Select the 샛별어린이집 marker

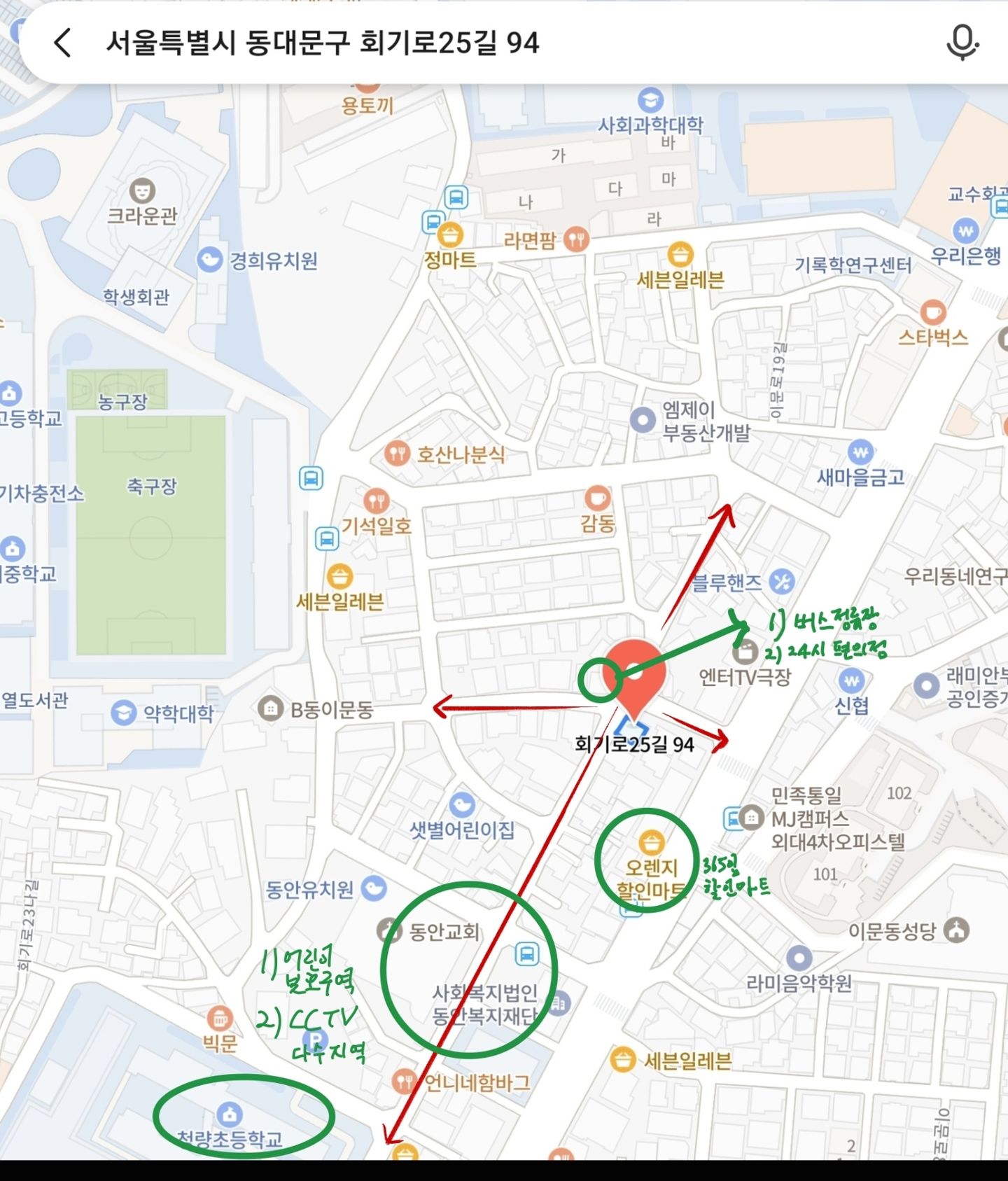point(461,805)
